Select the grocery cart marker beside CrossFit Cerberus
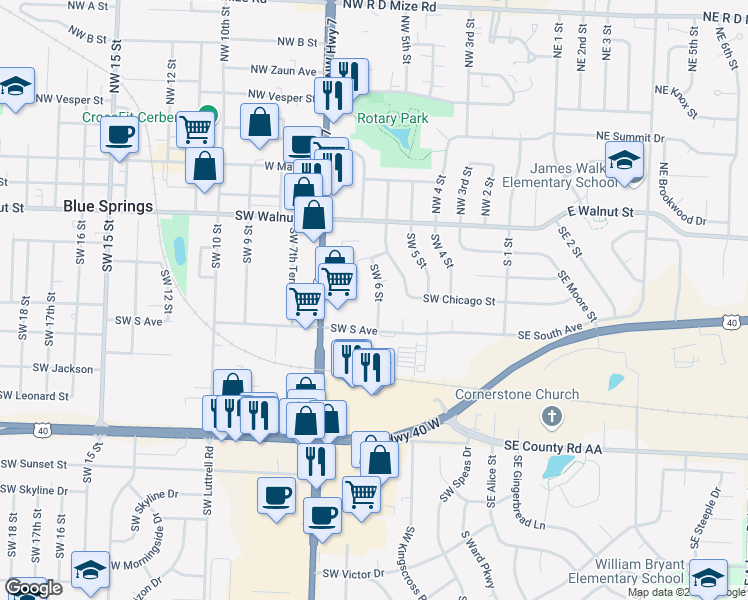The height and width of the screenshot is (600, 748). [x=195, y=127]
